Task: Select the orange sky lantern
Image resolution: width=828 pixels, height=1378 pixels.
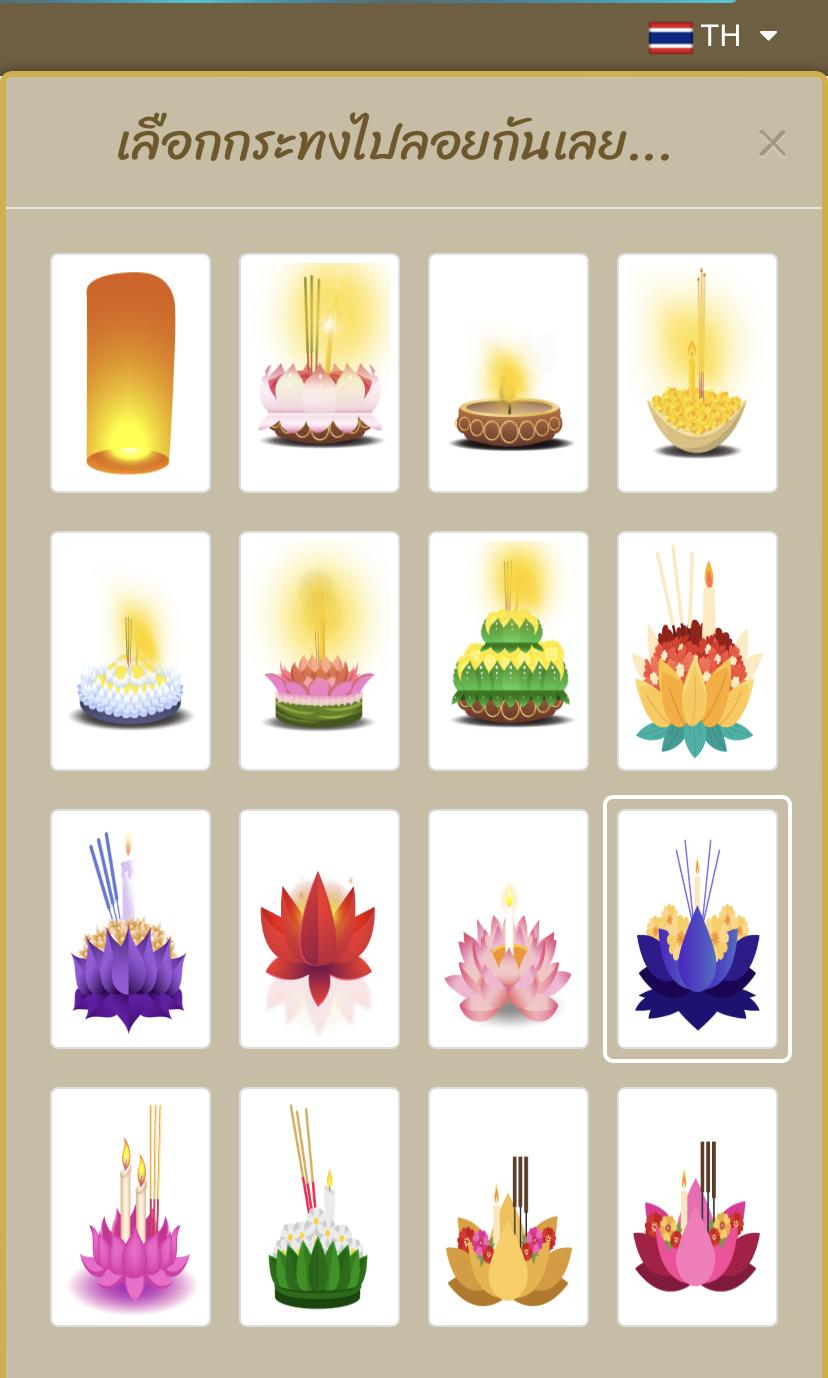Action: (x=131, y=373)
